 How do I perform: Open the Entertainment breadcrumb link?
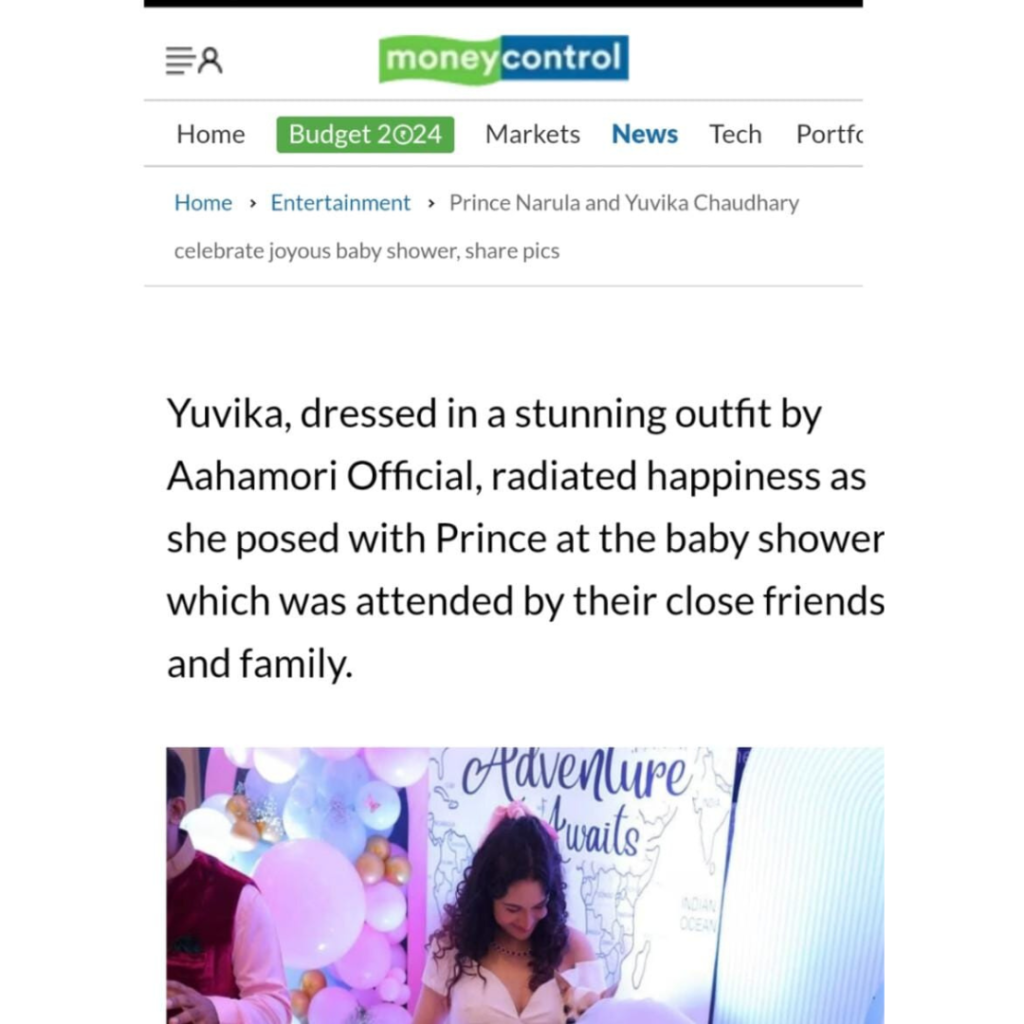tap(340, 203)
